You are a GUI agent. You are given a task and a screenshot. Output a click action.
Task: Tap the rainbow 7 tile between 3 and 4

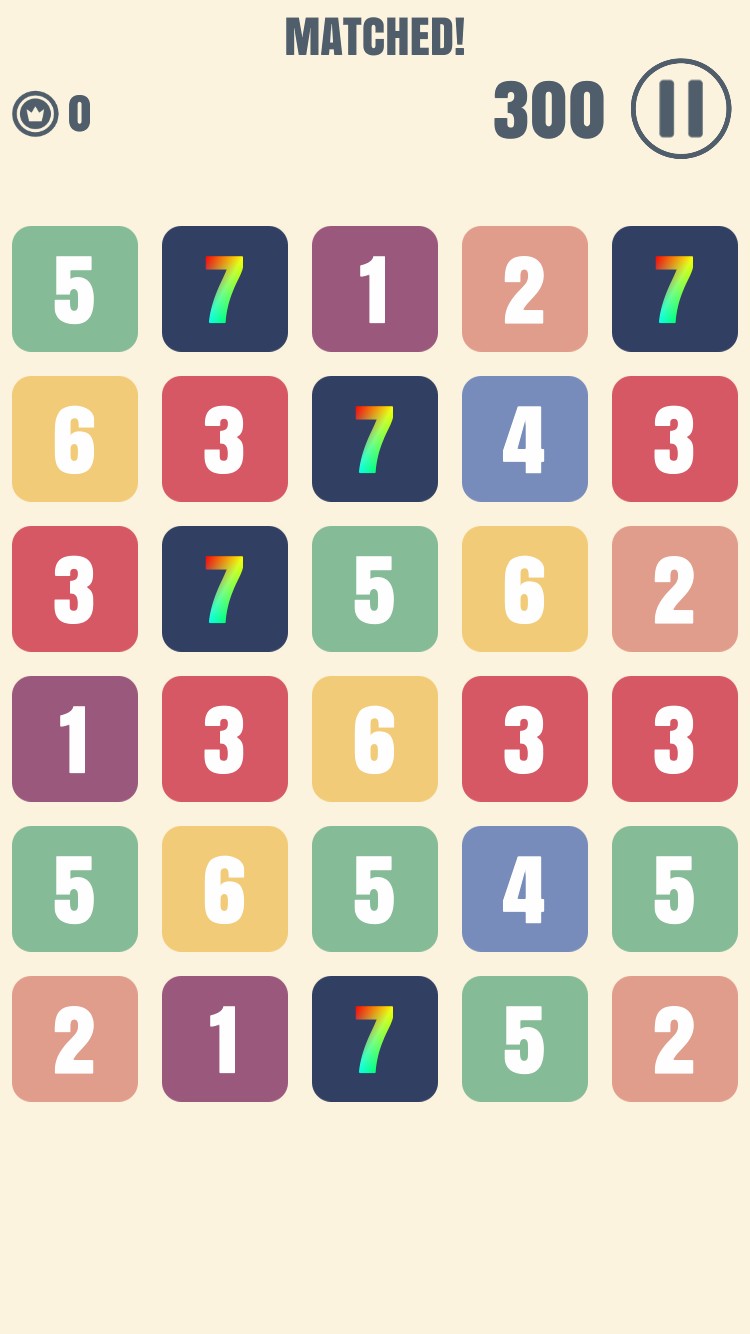(x=375, y=439)
